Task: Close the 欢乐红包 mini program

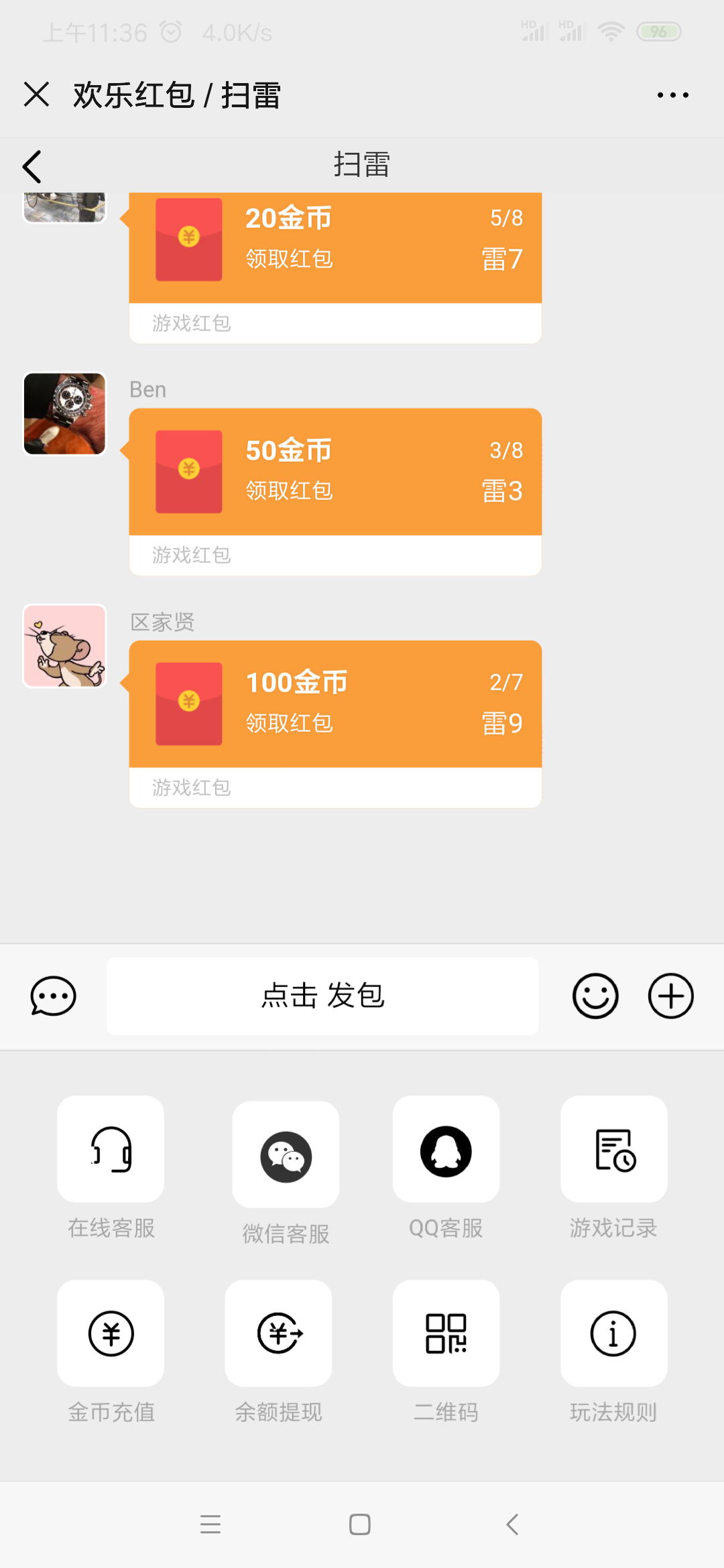Action: pyautogui.click(x=37, y=94)
